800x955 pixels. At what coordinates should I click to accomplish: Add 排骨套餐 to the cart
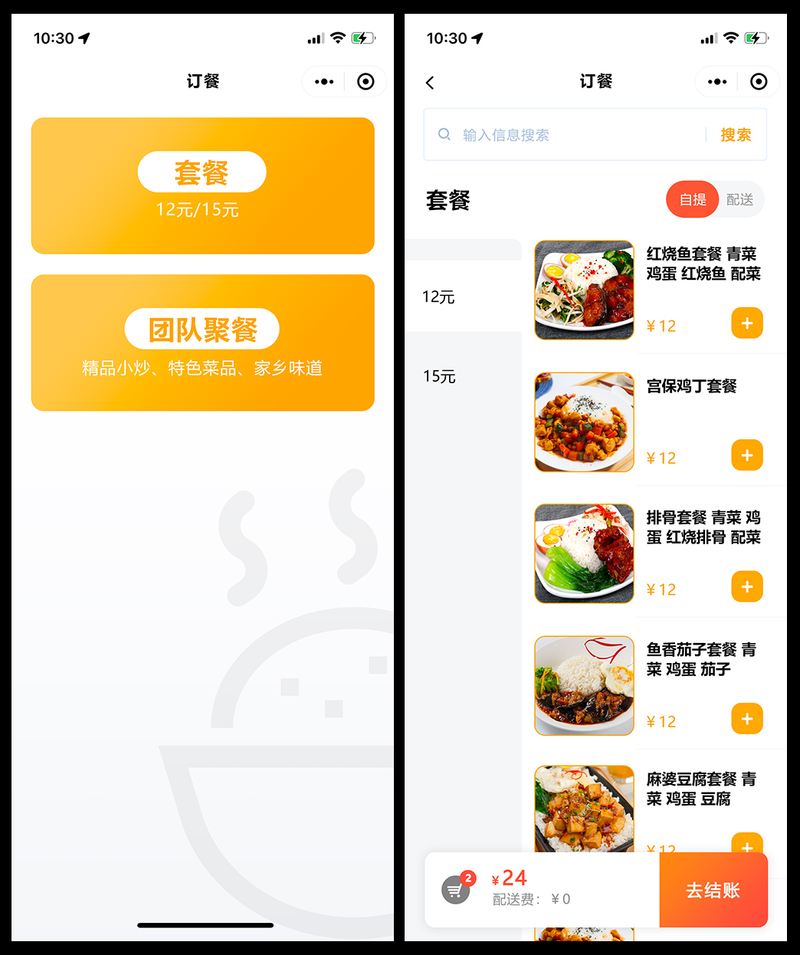click(x=747, y=587)
